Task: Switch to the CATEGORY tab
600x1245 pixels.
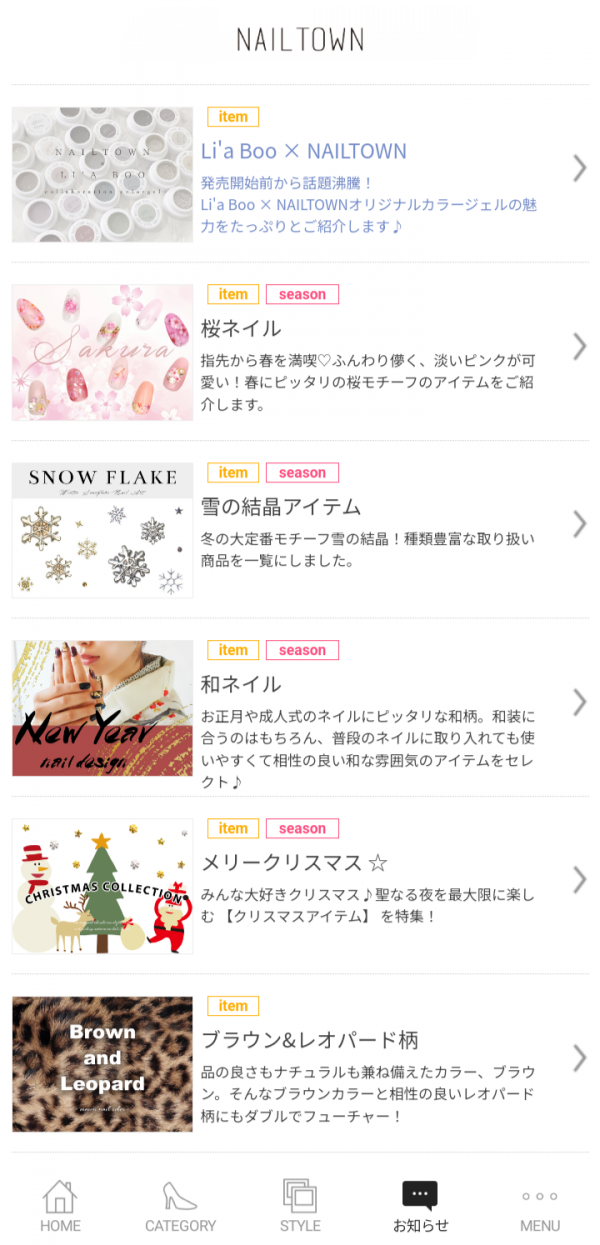Action: pos(180,1205)
